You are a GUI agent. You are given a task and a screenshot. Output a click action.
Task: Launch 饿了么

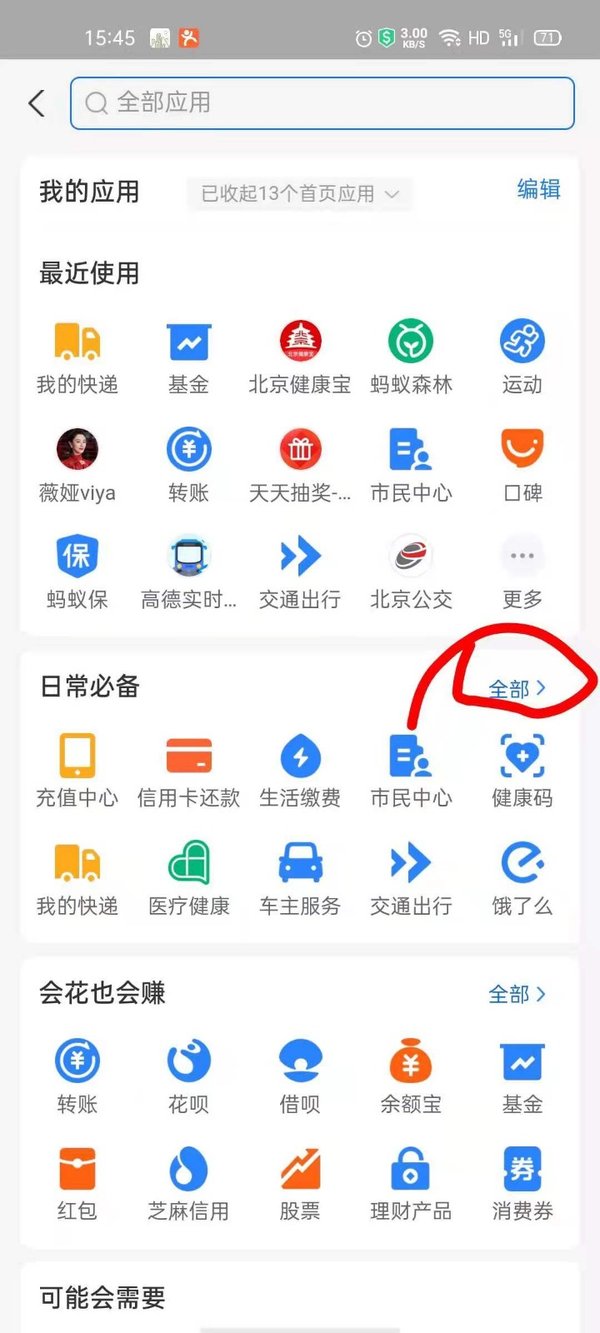522,878
